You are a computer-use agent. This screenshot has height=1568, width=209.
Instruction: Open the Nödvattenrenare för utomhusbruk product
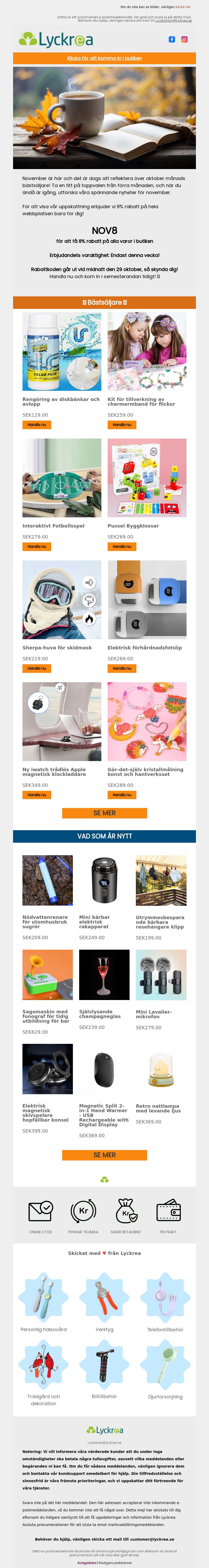(x=48, y=880)
